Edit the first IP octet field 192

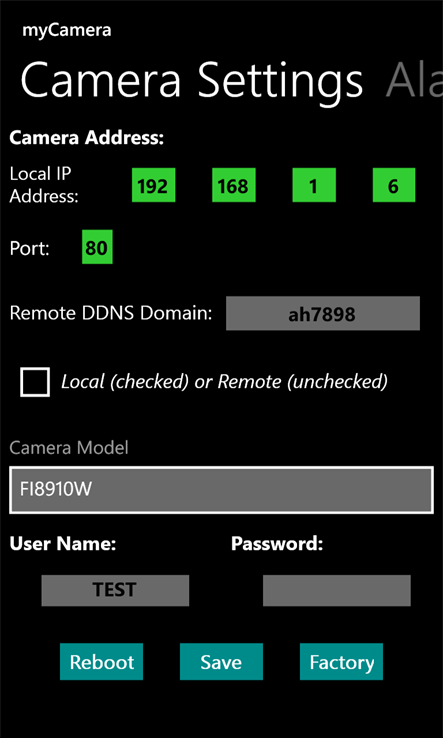click(153, 185)
